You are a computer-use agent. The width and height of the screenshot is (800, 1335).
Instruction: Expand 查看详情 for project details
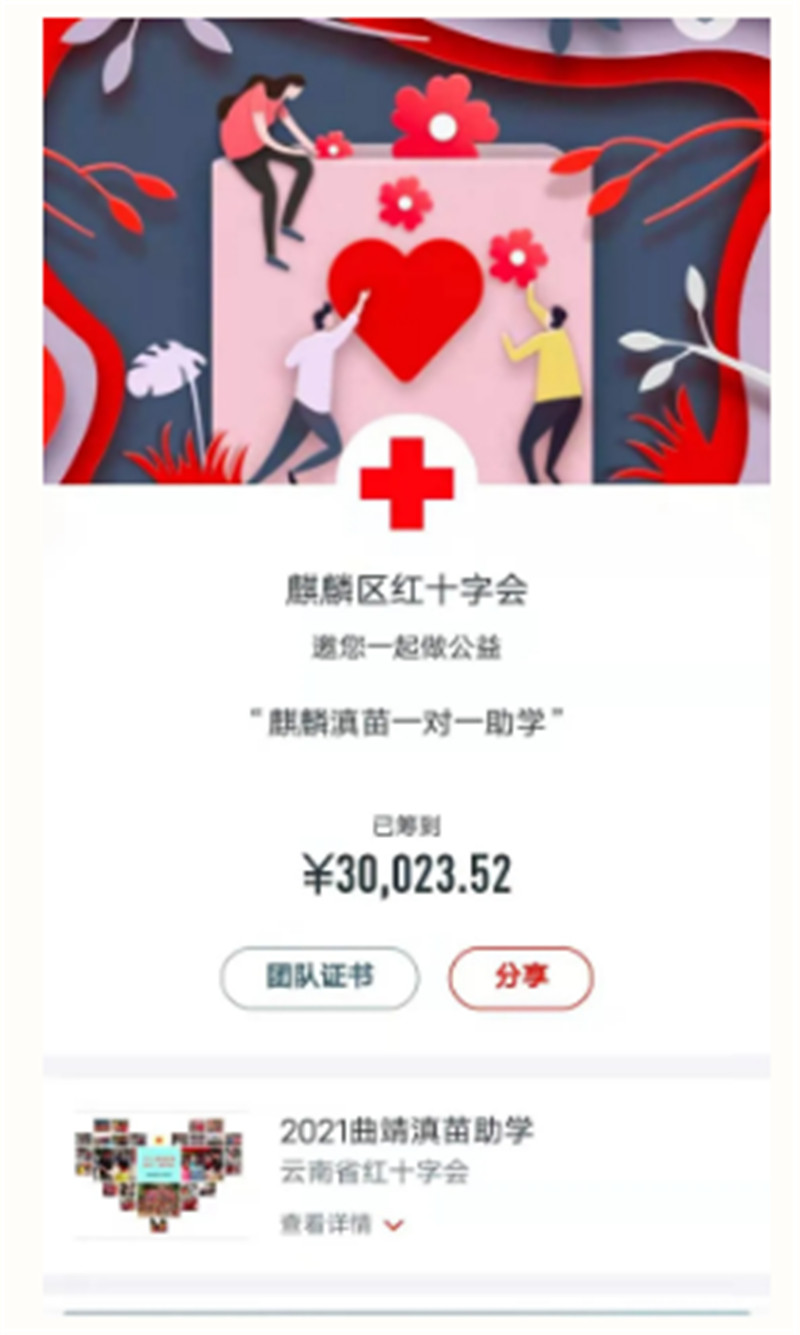pos(341,1224)
